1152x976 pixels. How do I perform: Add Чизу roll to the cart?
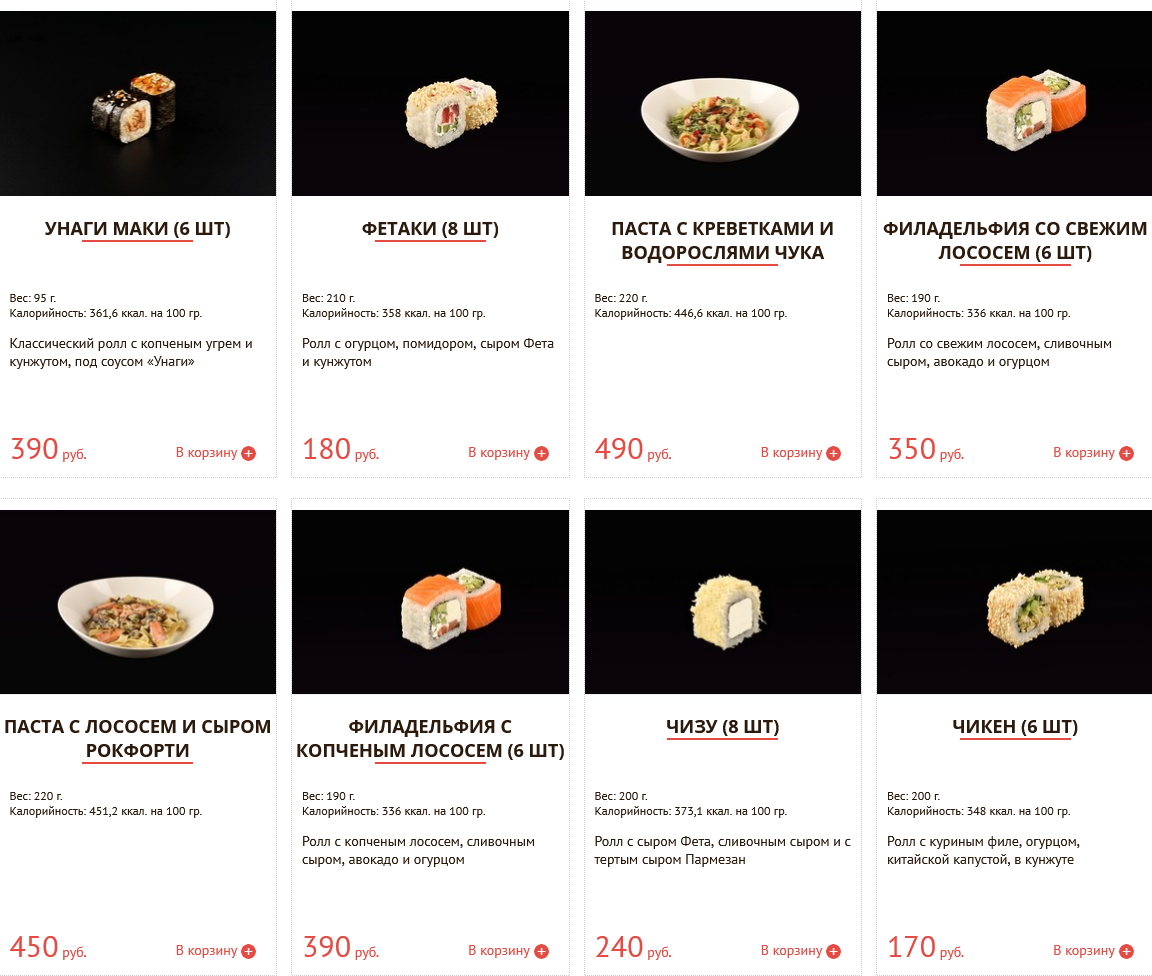800,951
